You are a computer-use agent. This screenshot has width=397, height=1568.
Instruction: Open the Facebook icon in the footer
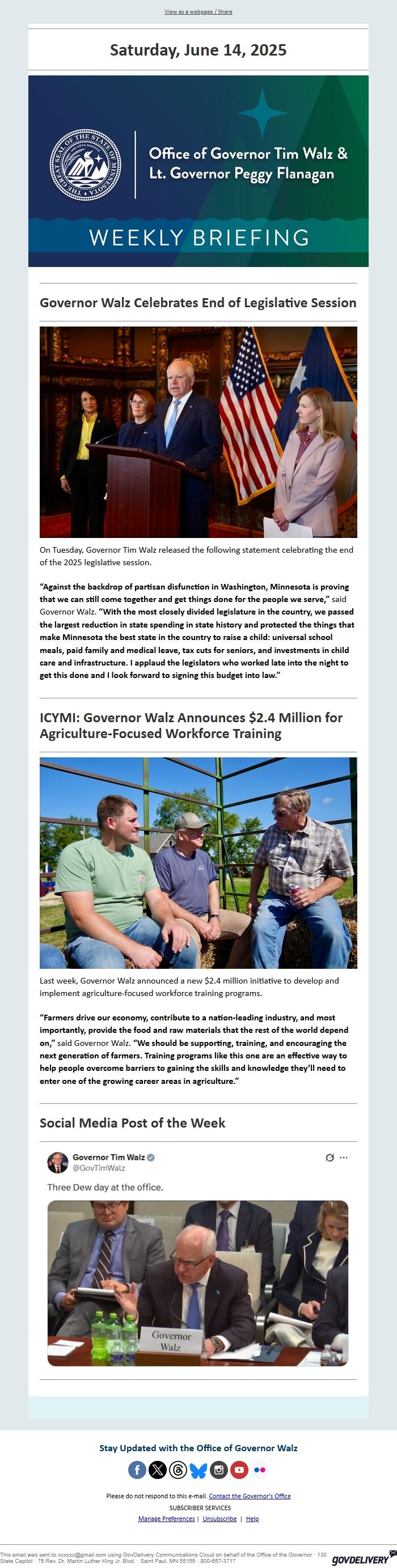point(137,1470)
